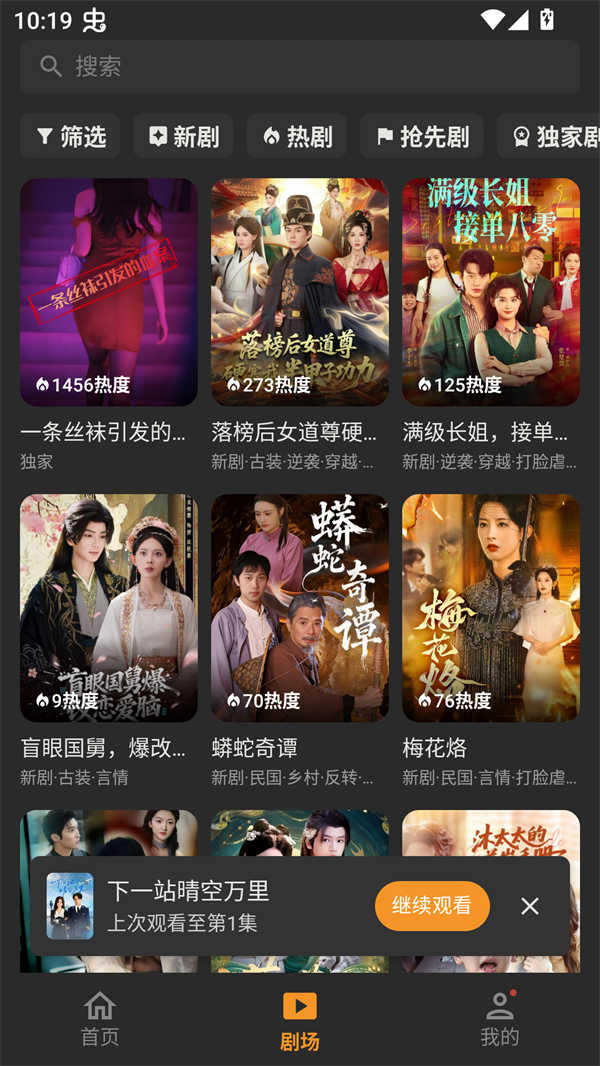
Task: Filter by 热剧 chip
Action: click(296, 136)
